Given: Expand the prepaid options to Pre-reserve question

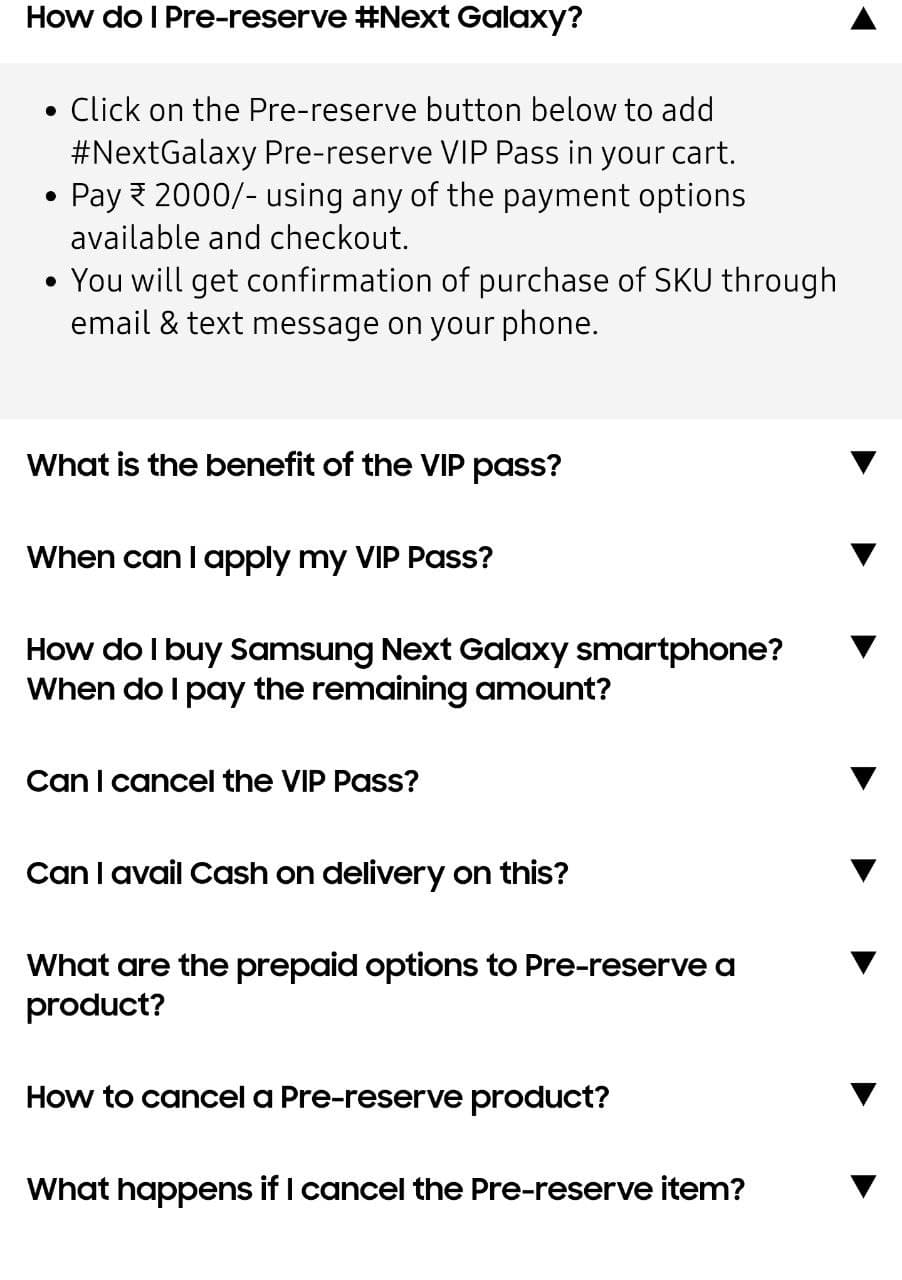Looking at the screenshot, I should coord(862,964).
